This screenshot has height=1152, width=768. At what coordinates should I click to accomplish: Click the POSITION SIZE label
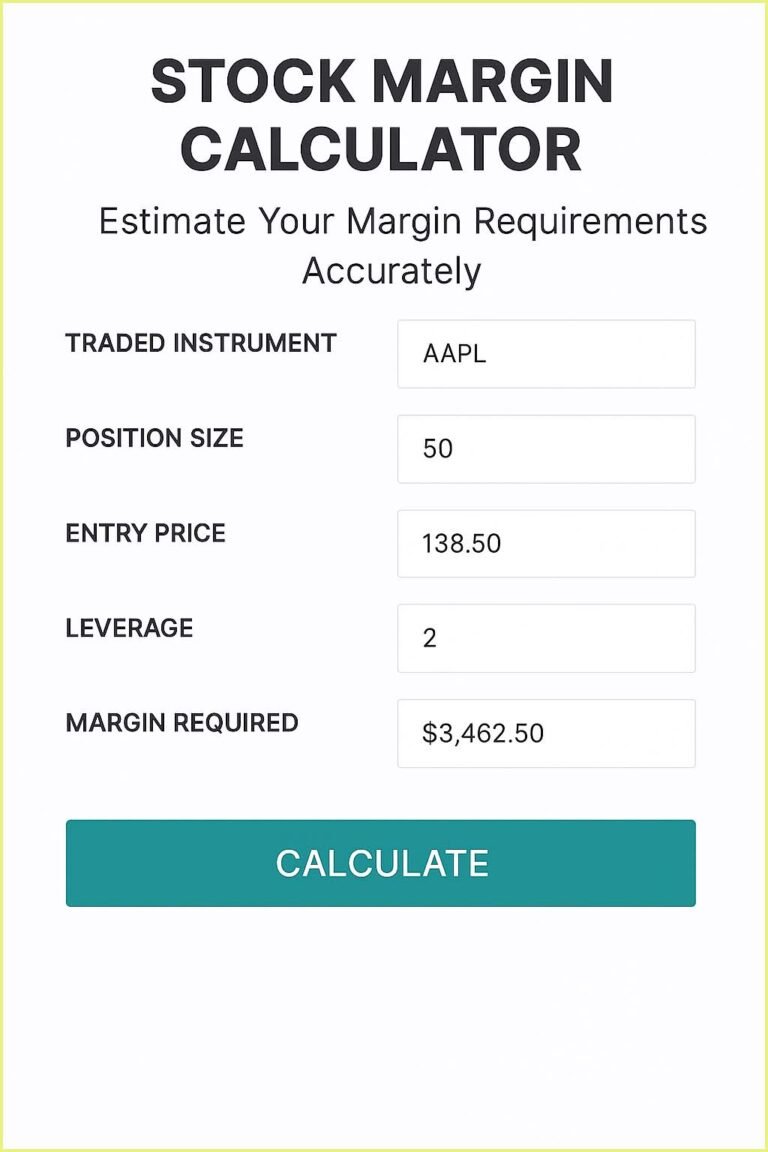pyautogui.click(x=155, y=438)
